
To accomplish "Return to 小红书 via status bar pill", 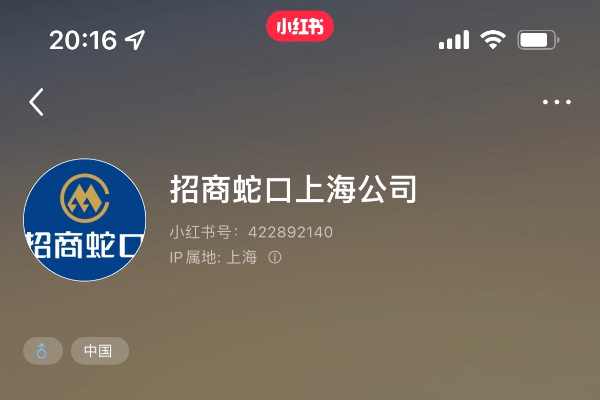I will click(x=300, y=27).
